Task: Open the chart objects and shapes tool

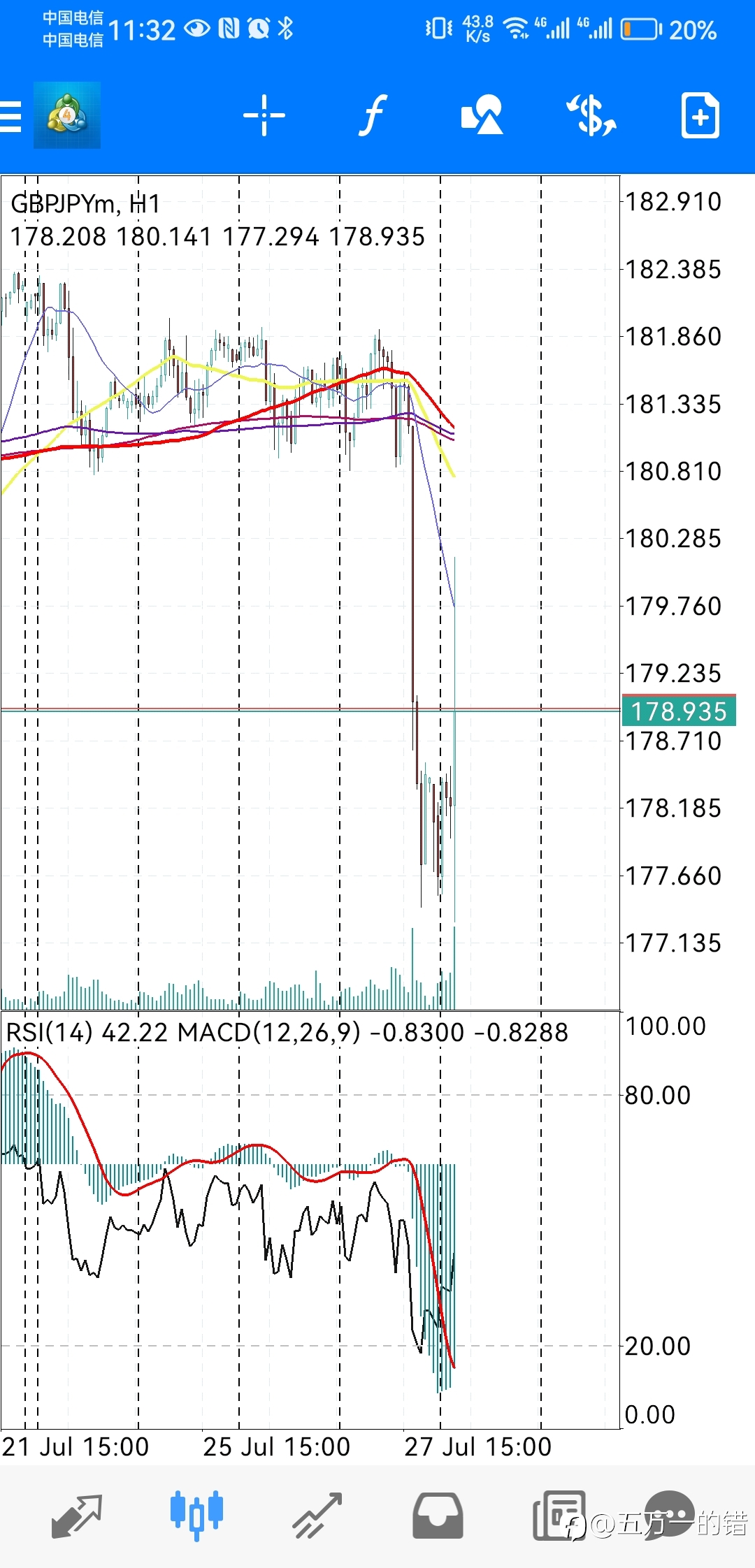Action: tap(482, 115)
